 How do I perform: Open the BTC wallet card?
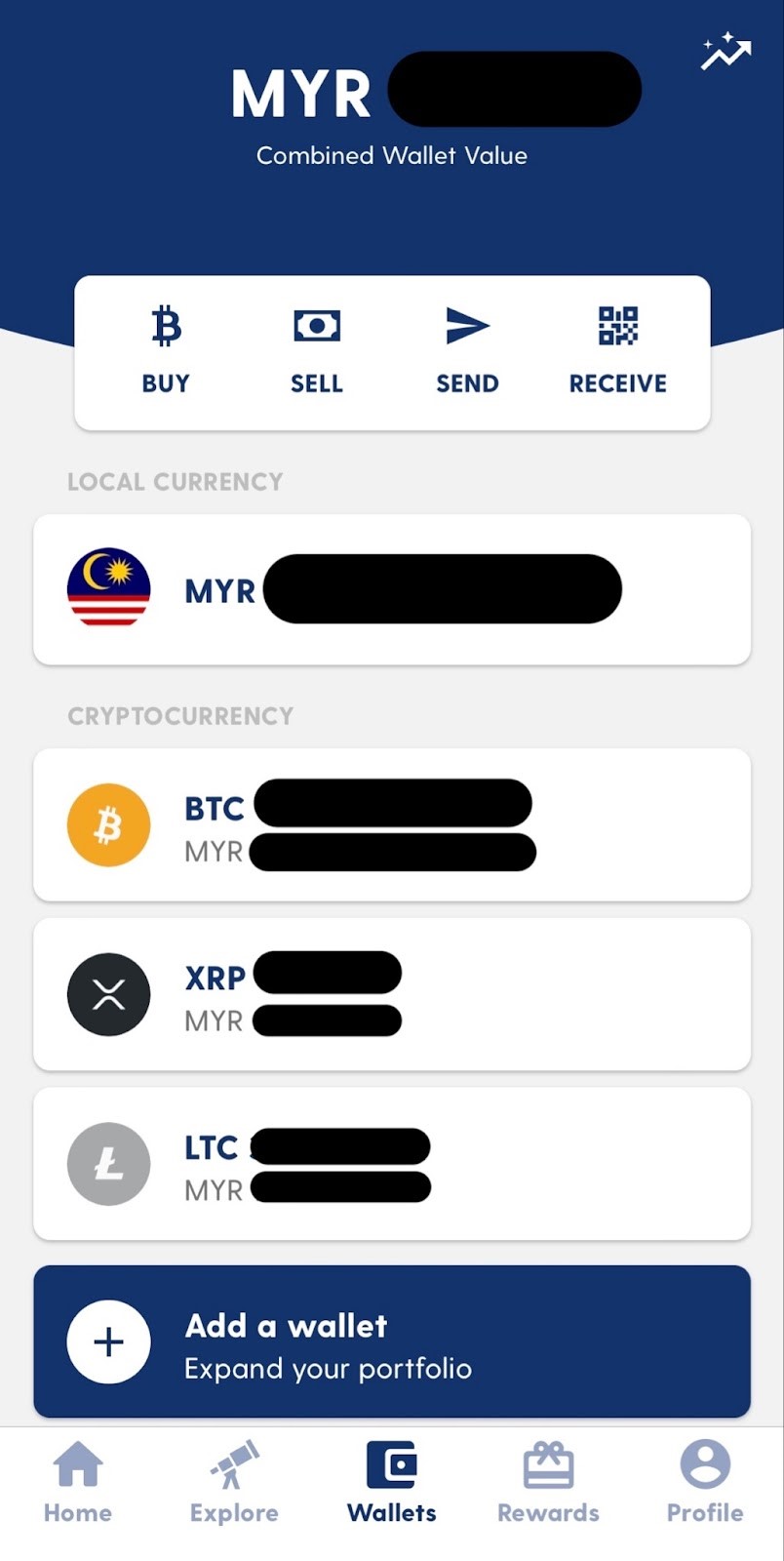click(391, 824)
